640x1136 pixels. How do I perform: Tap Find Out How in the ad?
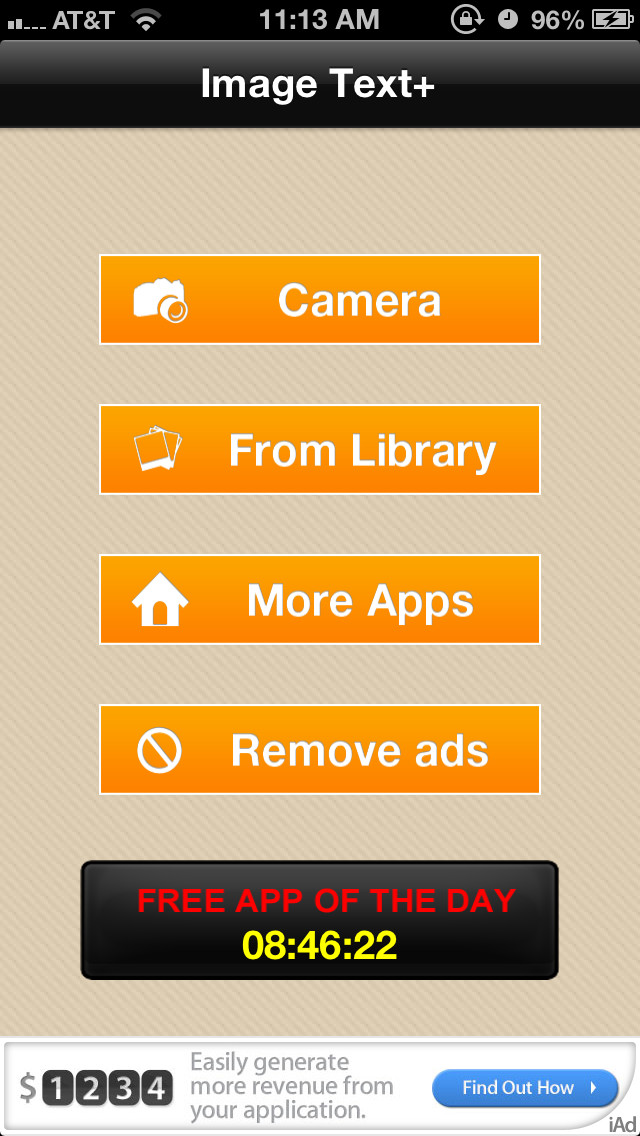pos(525,1087)
